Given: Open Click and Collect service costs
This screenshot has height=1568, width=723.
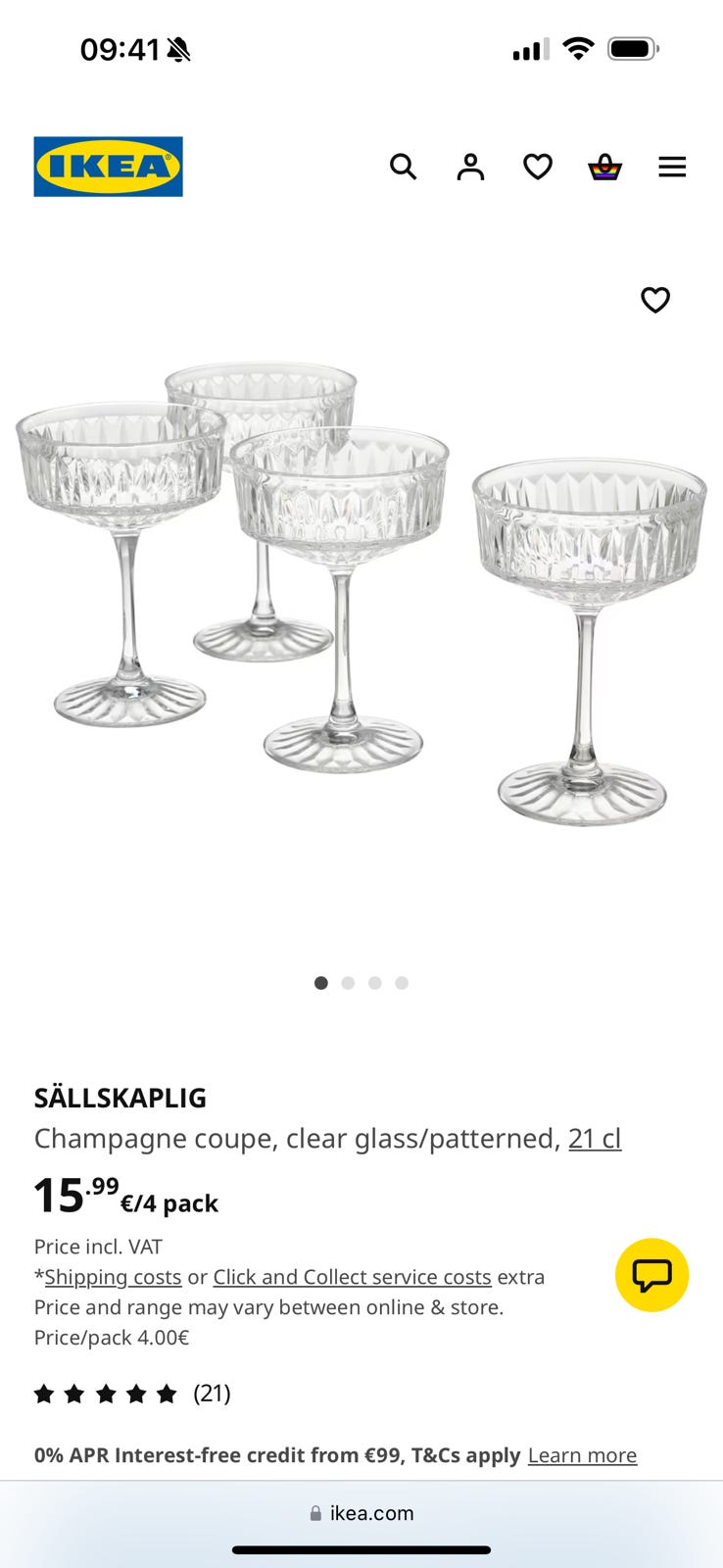Looking at the screenshot, I should pyautogui.click(x=353, y=1277).
